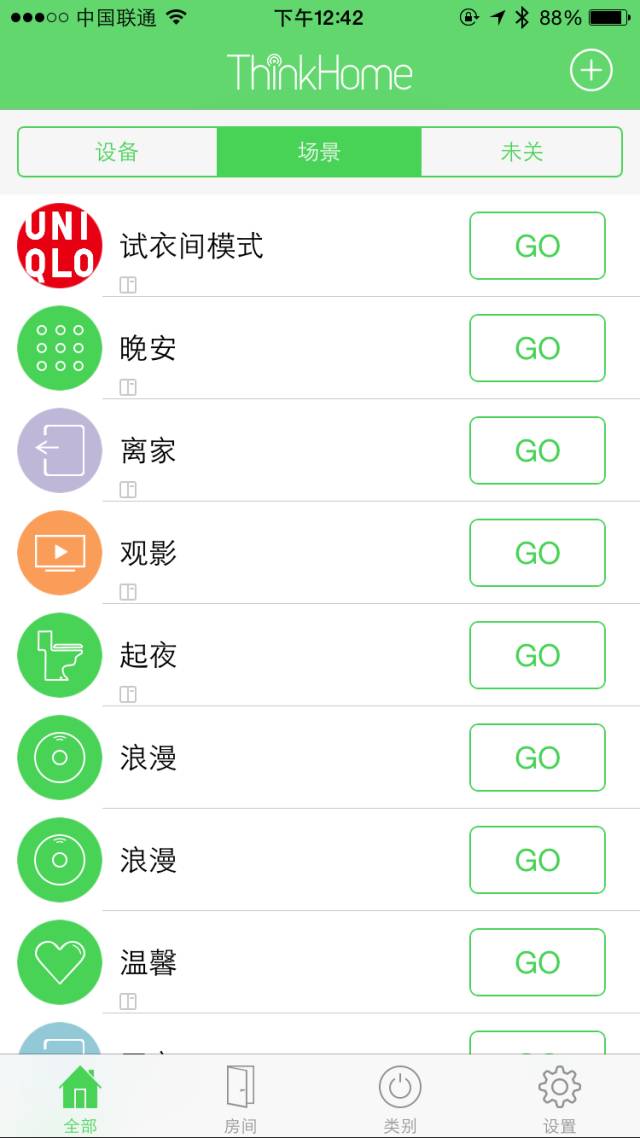Tap the plus icon to add new
The image size is (640, 1138).
click(590, 70)
